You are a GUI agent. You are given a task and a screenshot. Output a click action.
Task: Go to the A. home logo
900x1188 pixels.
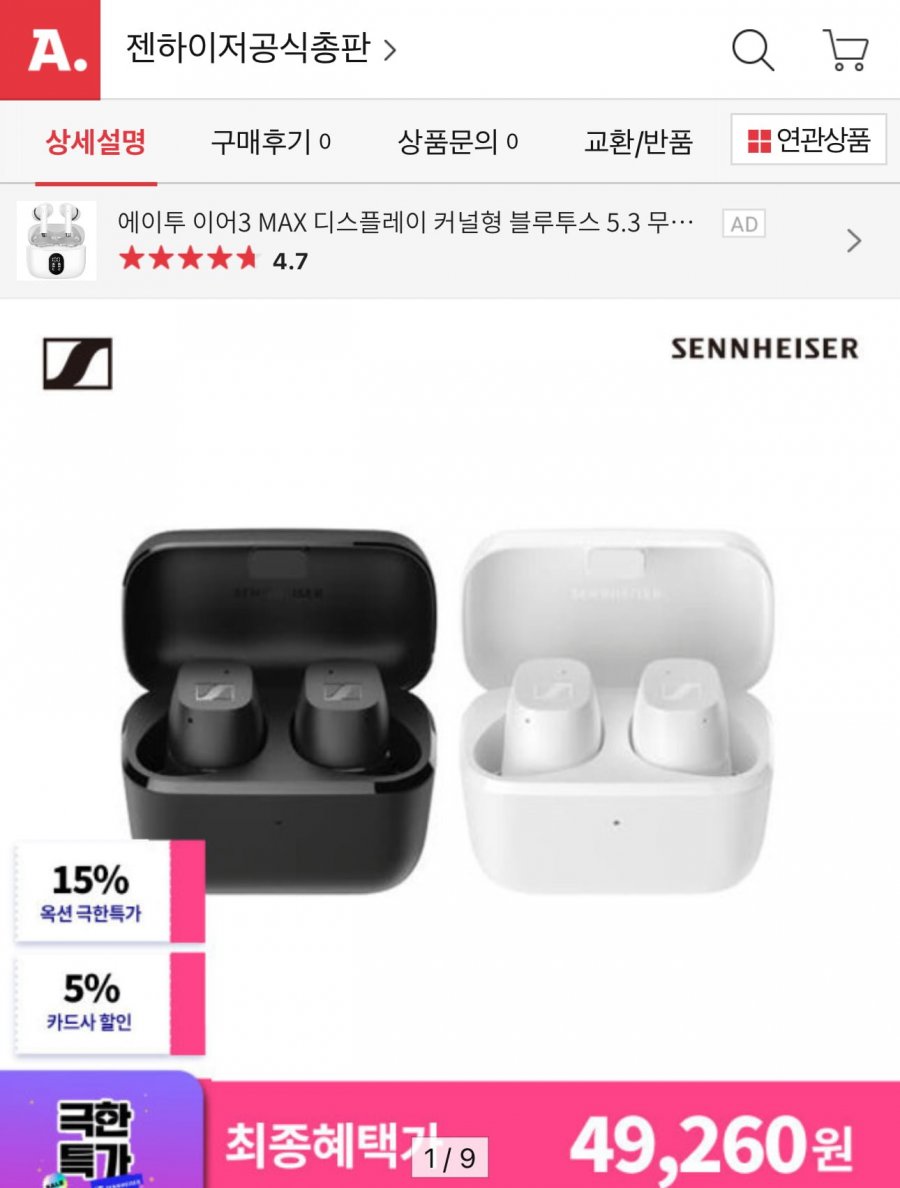[50, 49]
